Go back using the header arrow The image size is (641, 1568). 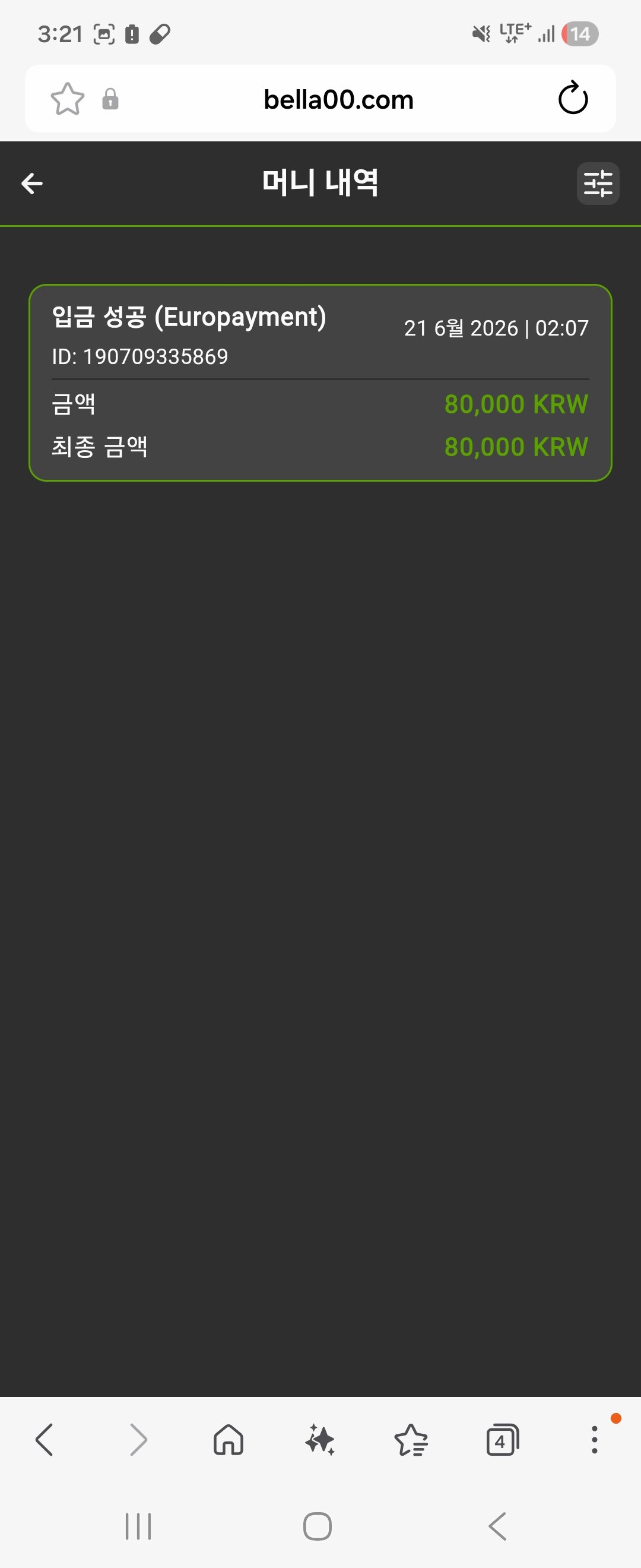pos(31,183)
